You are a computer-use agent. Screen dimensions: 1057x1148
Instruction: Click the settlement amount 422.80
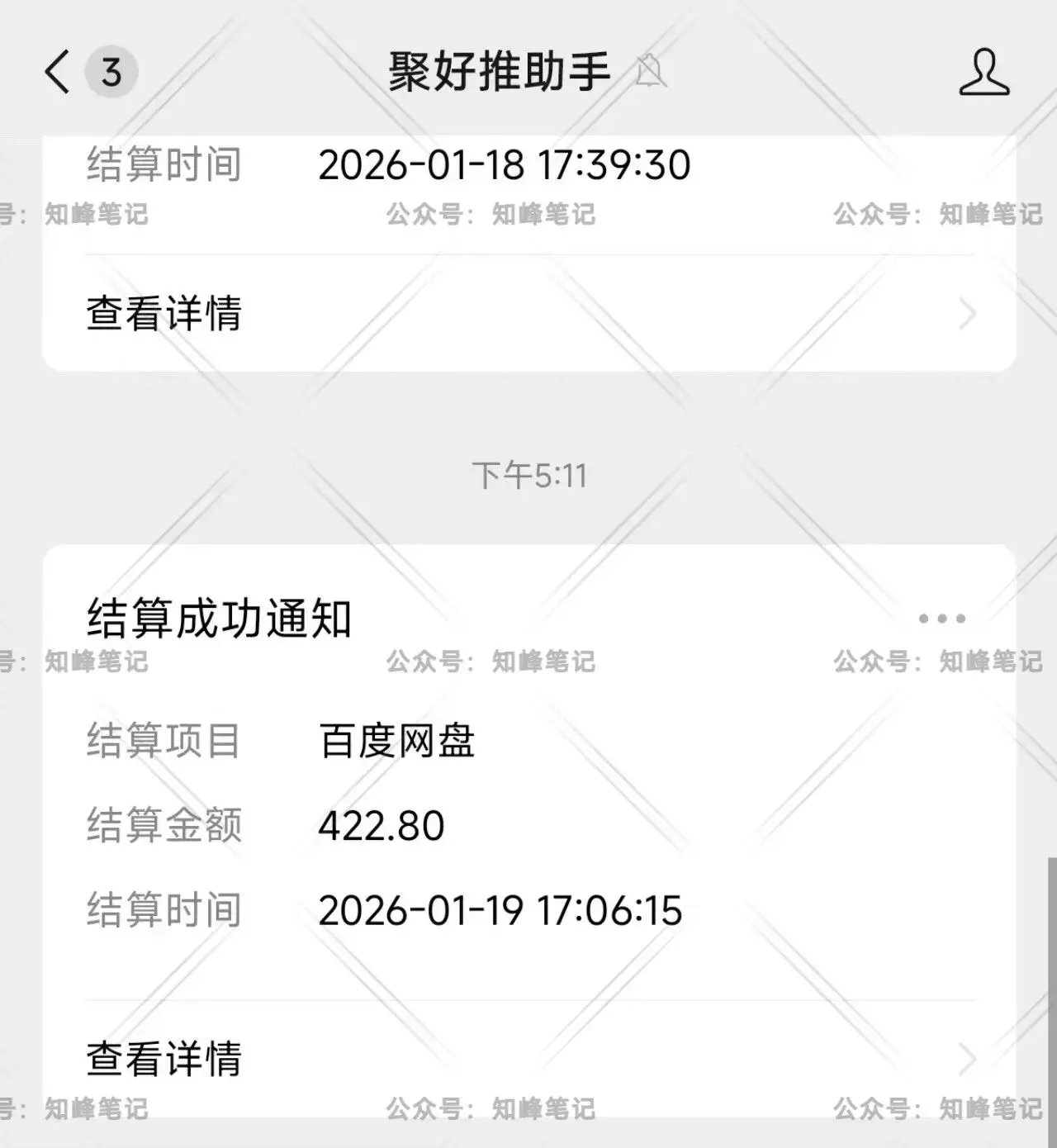[x=382, y=826]
